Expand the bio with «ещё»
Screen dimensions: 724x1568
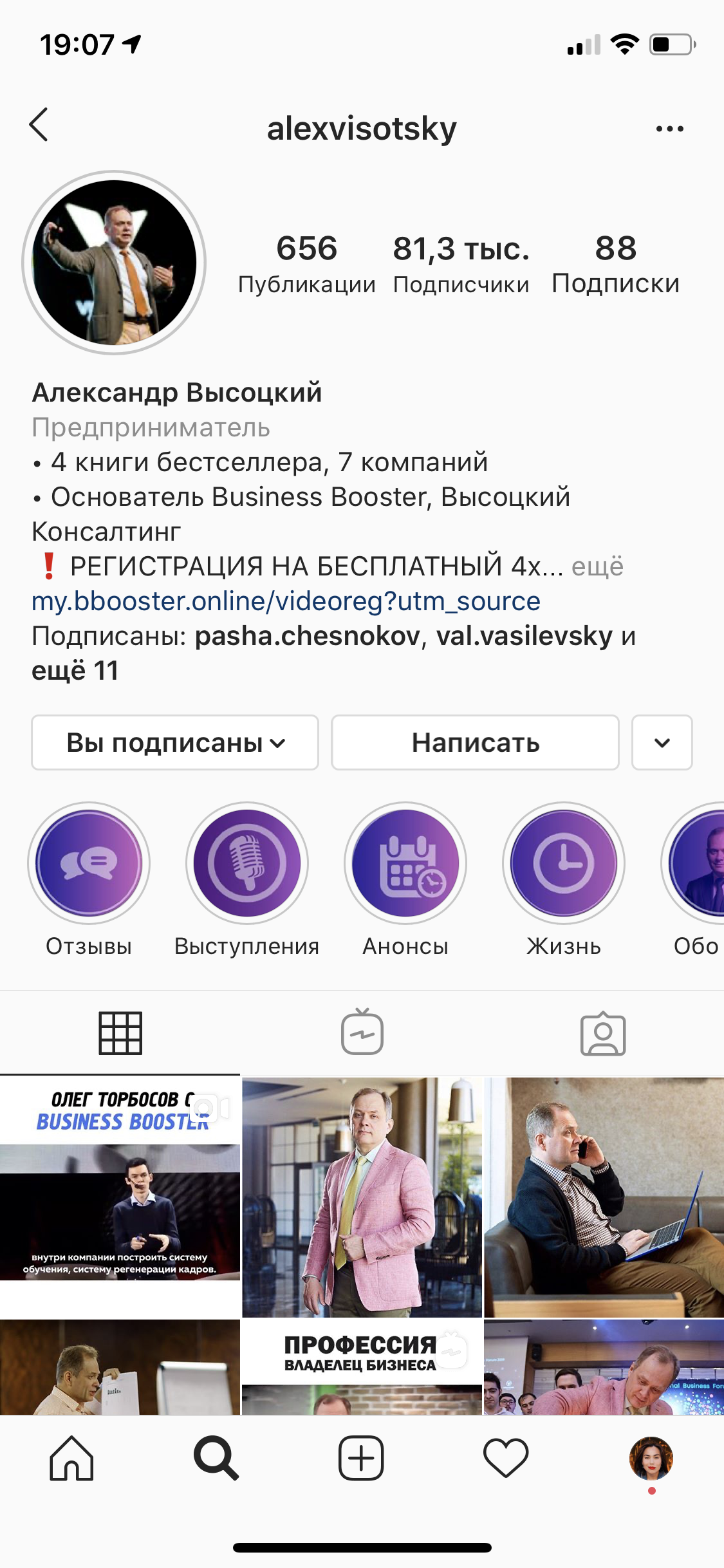click(x=597, y=566)
